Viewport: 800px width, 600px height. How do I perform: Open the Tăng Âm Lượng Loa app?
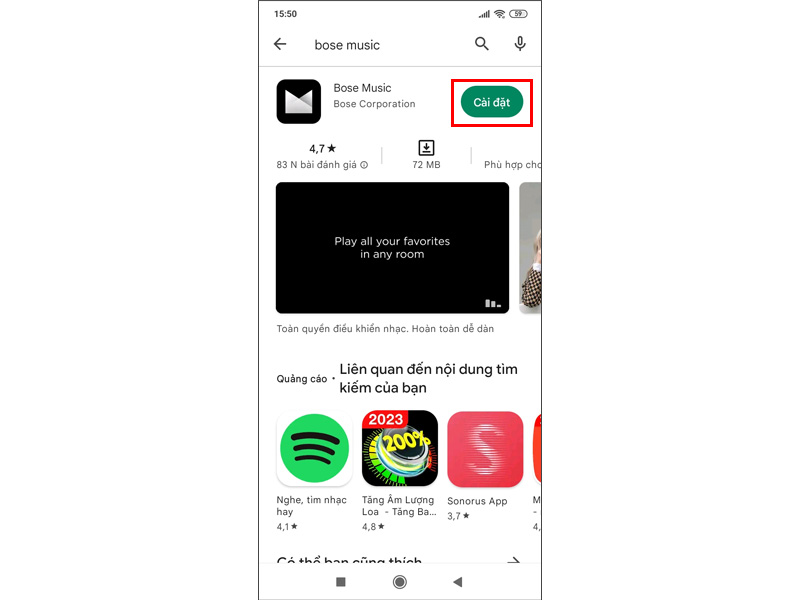click(399, 449)
